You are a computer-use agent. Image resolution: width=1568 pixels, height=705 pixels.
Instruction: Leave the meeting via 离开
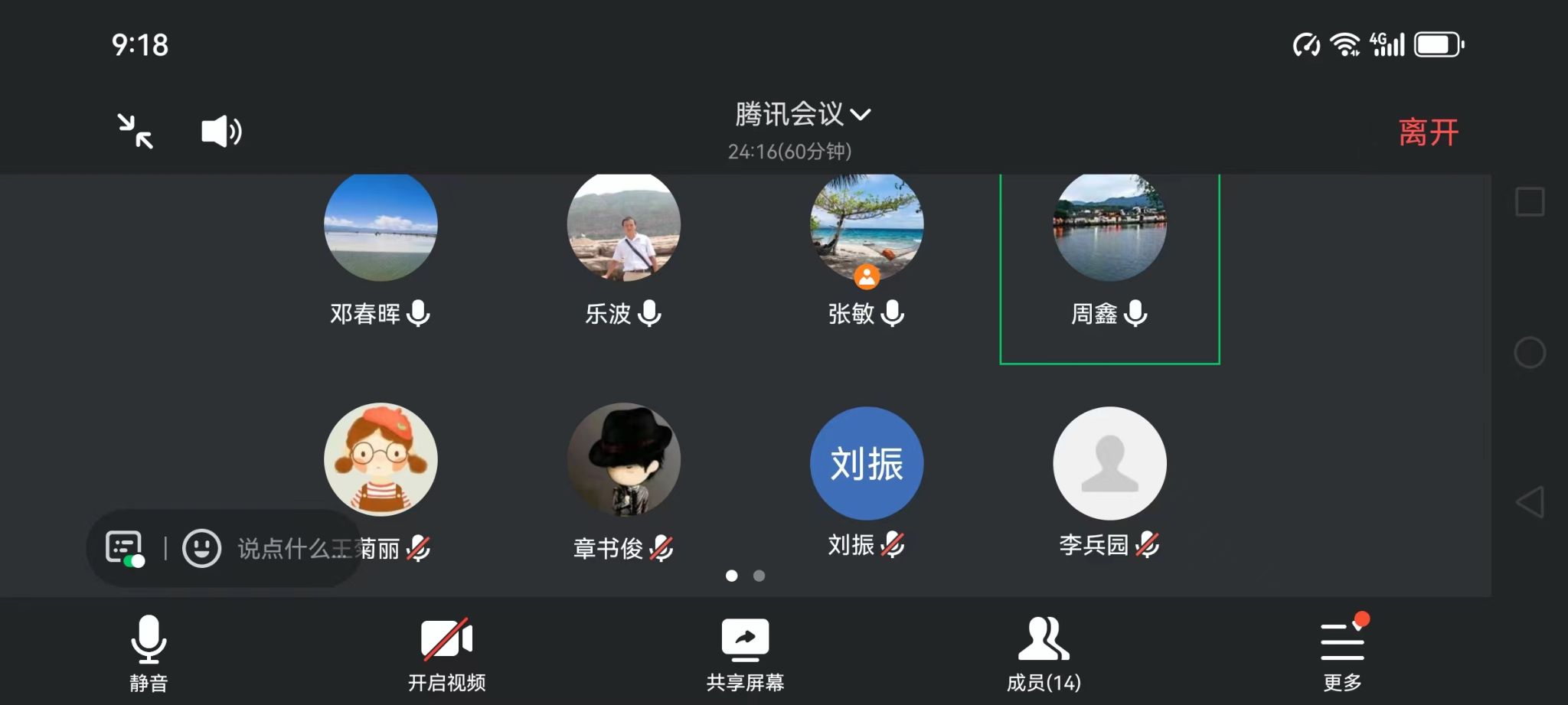point(1428,132)
